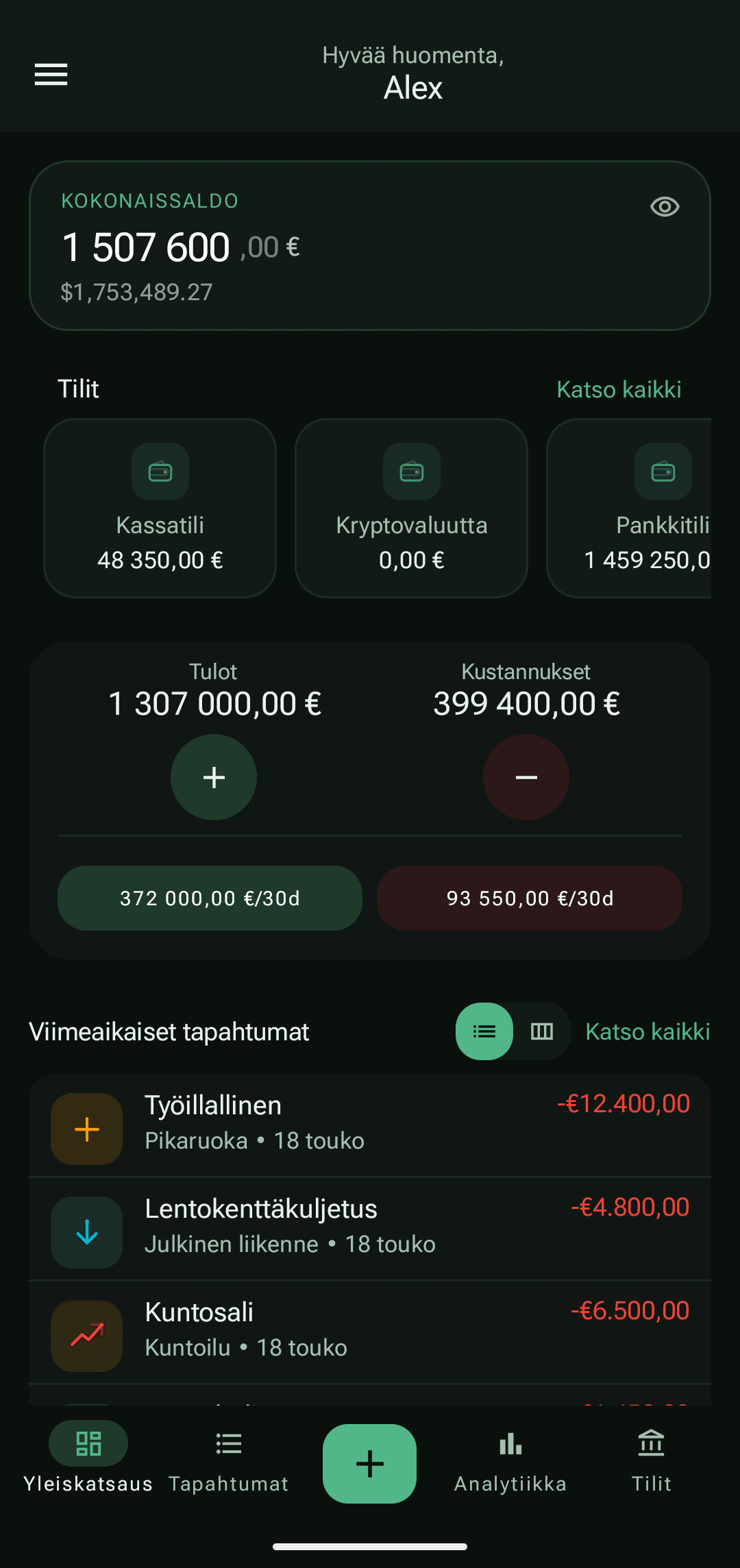Viewport: 740px width, 1568px height.
Task: Hide the total balance with eye icon
Action: pos(665,206)
